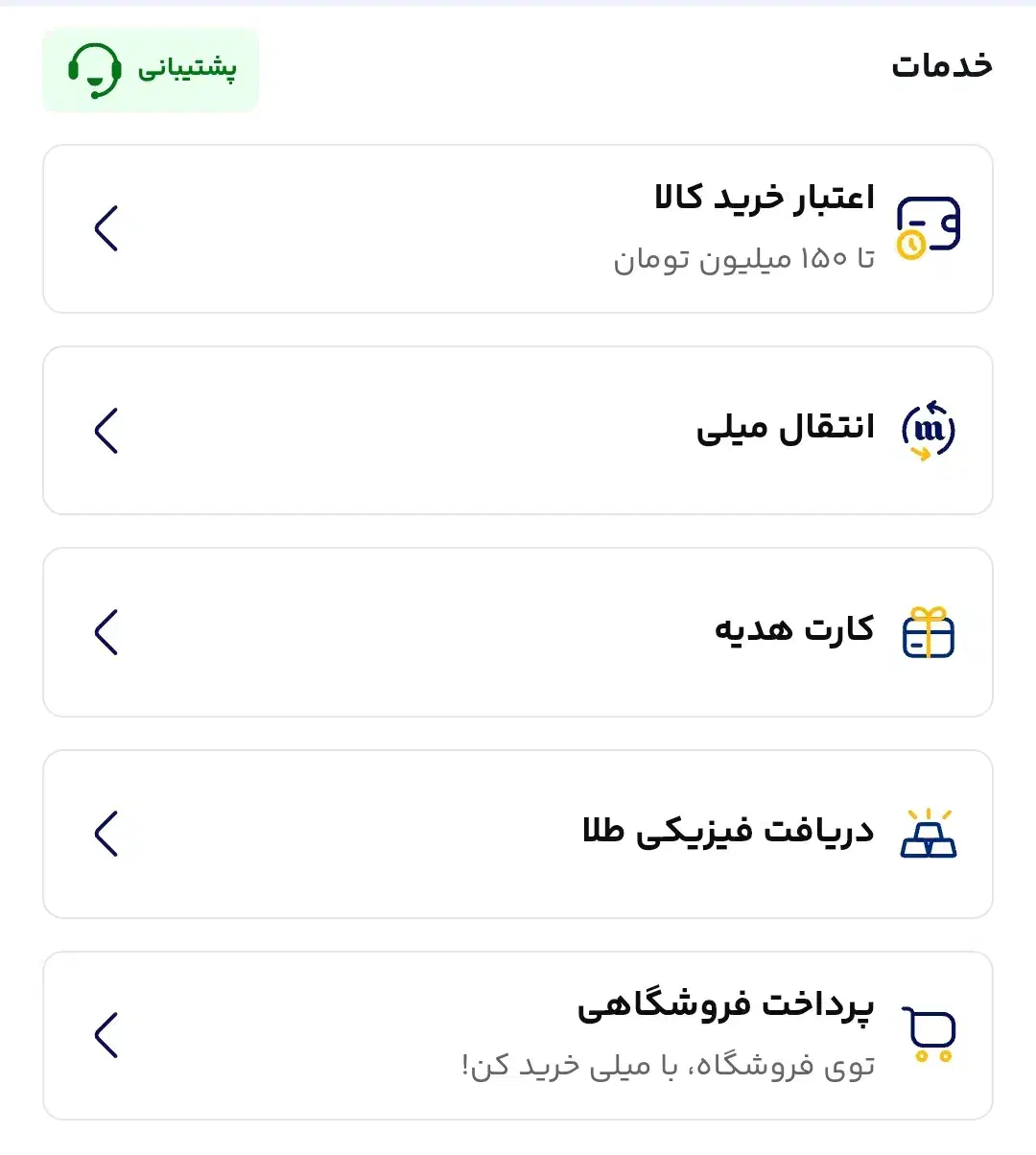Expand the کارت هدیه chevron arrow

(107, 632)
